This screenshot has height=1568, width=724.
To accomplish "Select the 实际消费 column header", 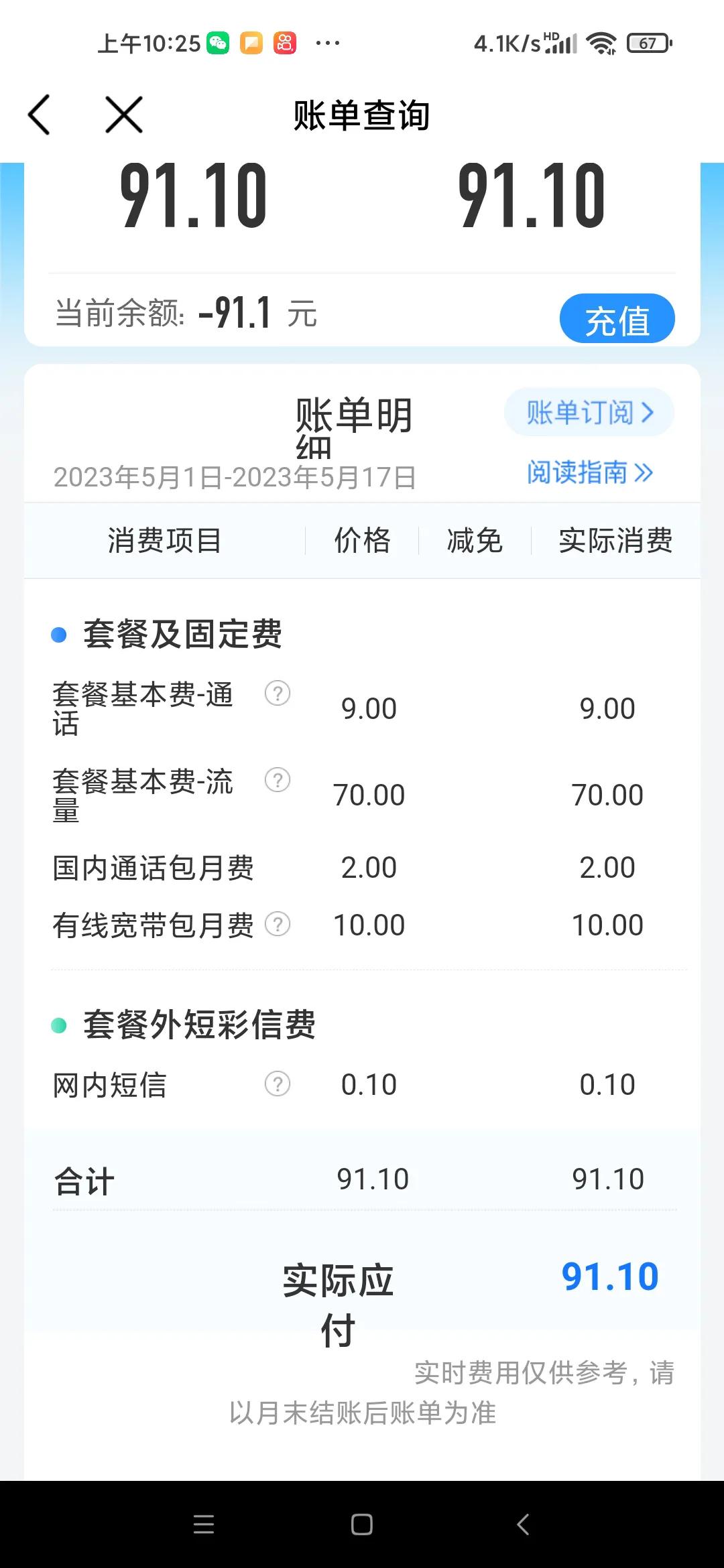I will 616,540.
